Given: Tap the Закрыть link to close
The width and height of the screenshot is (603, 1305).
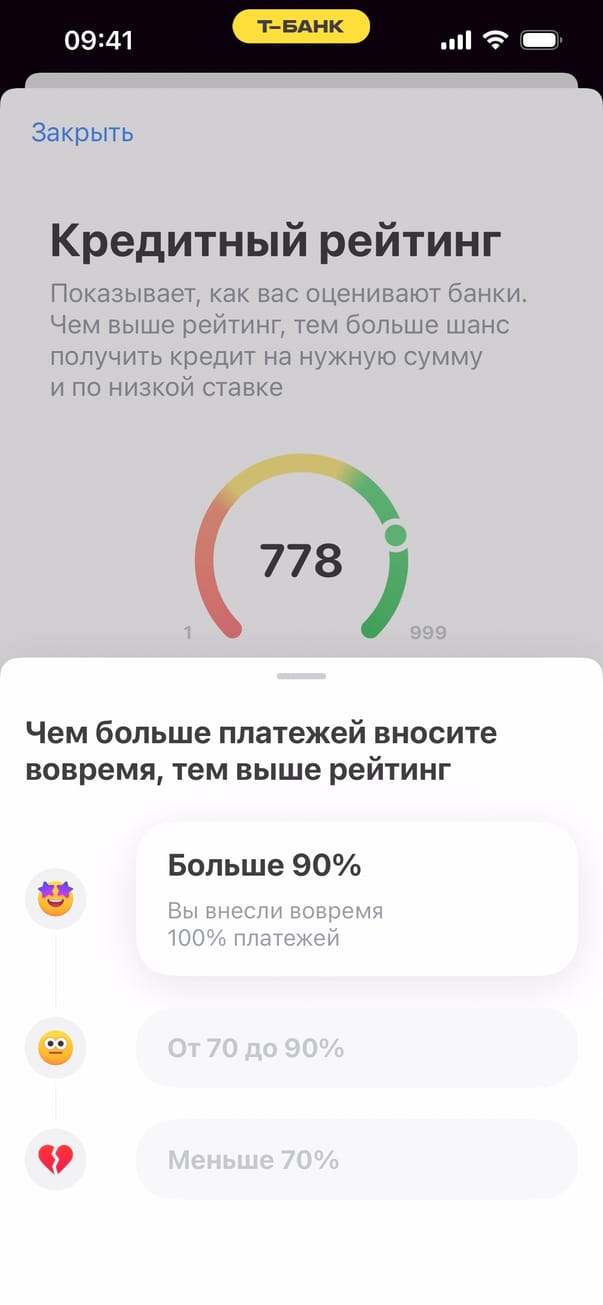Looking at the screenshot, I should (82, 133).
